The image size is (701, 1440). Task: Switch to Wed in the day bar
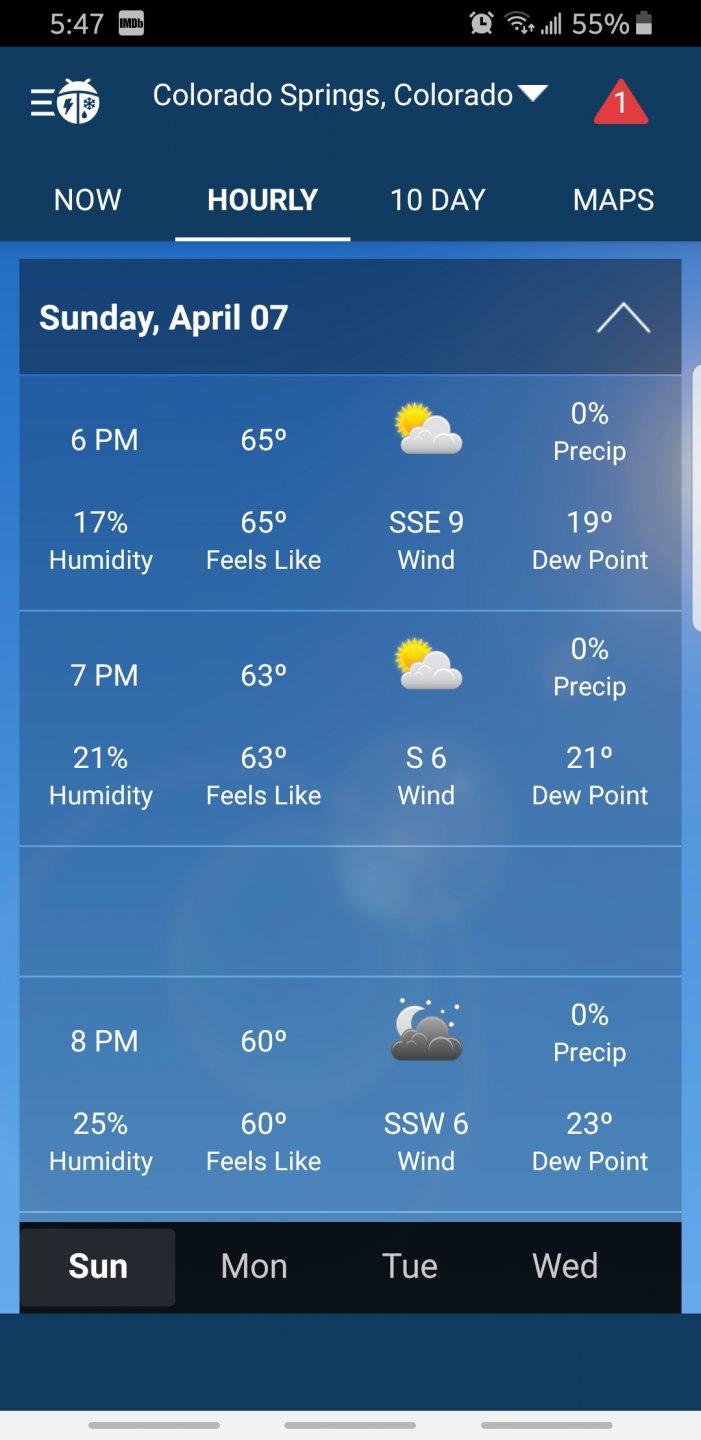565,1266
